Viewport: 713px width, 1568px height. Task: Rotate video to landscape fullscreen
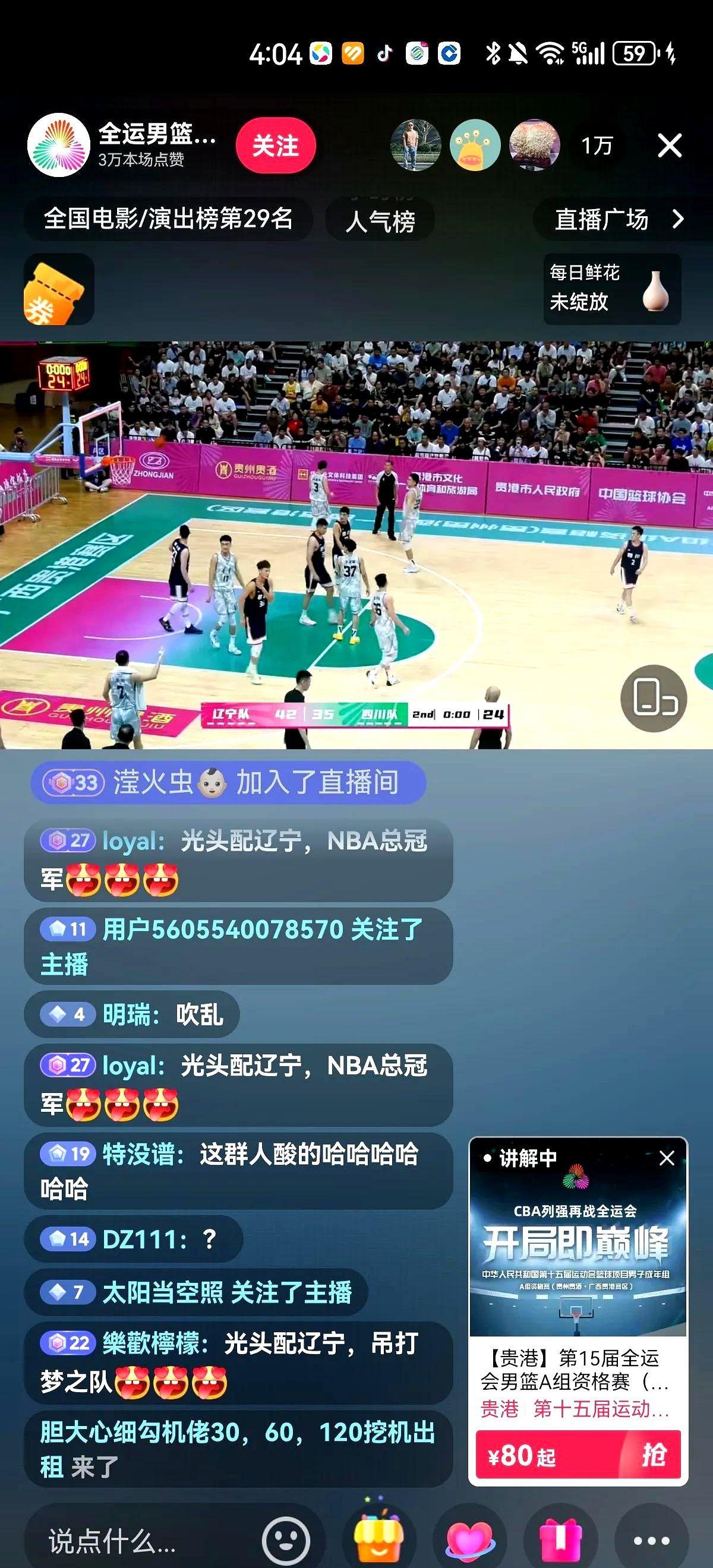pyautogui.click(x=654, y=698)
